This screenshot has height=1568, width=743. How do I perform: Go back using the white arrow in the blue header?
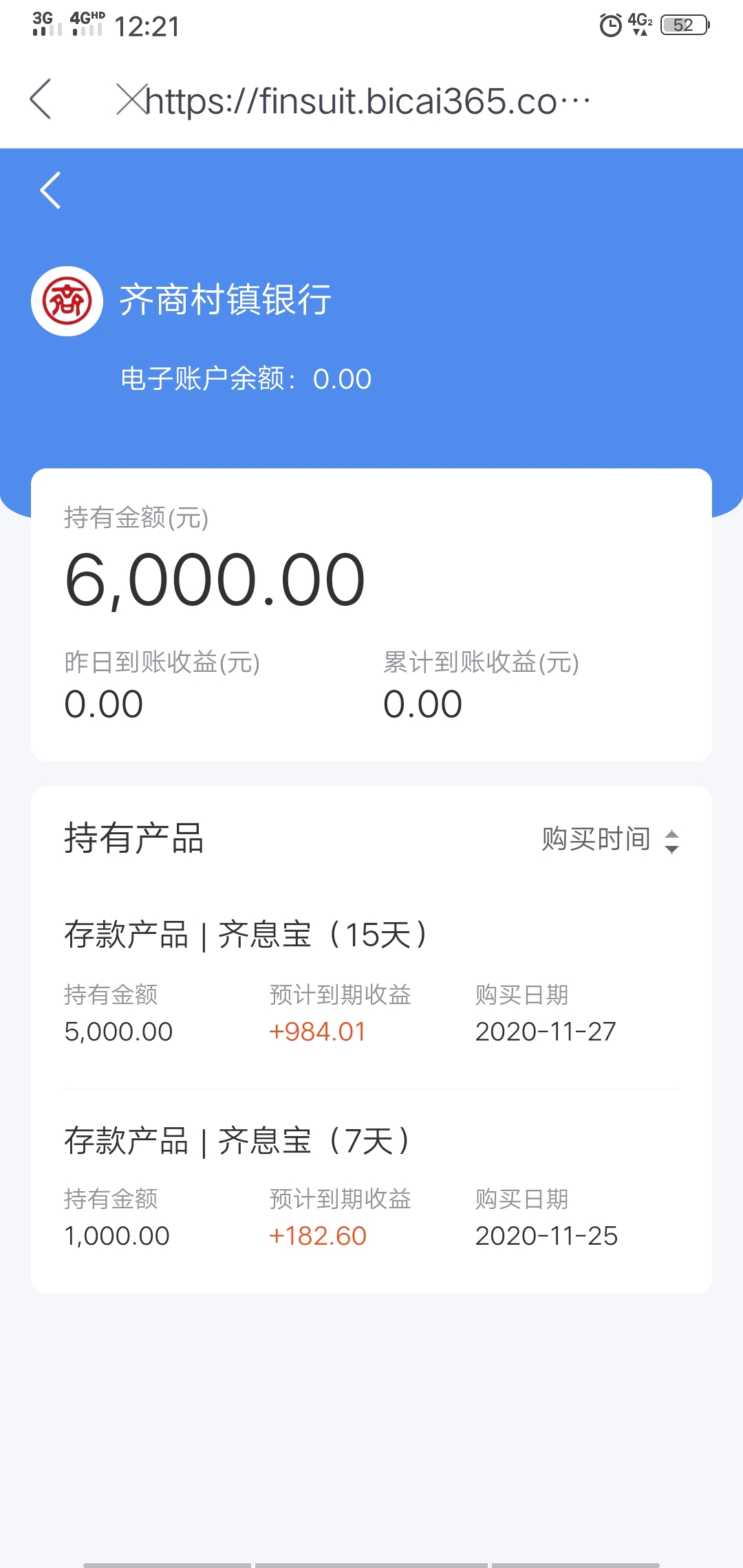click(51, 190)
